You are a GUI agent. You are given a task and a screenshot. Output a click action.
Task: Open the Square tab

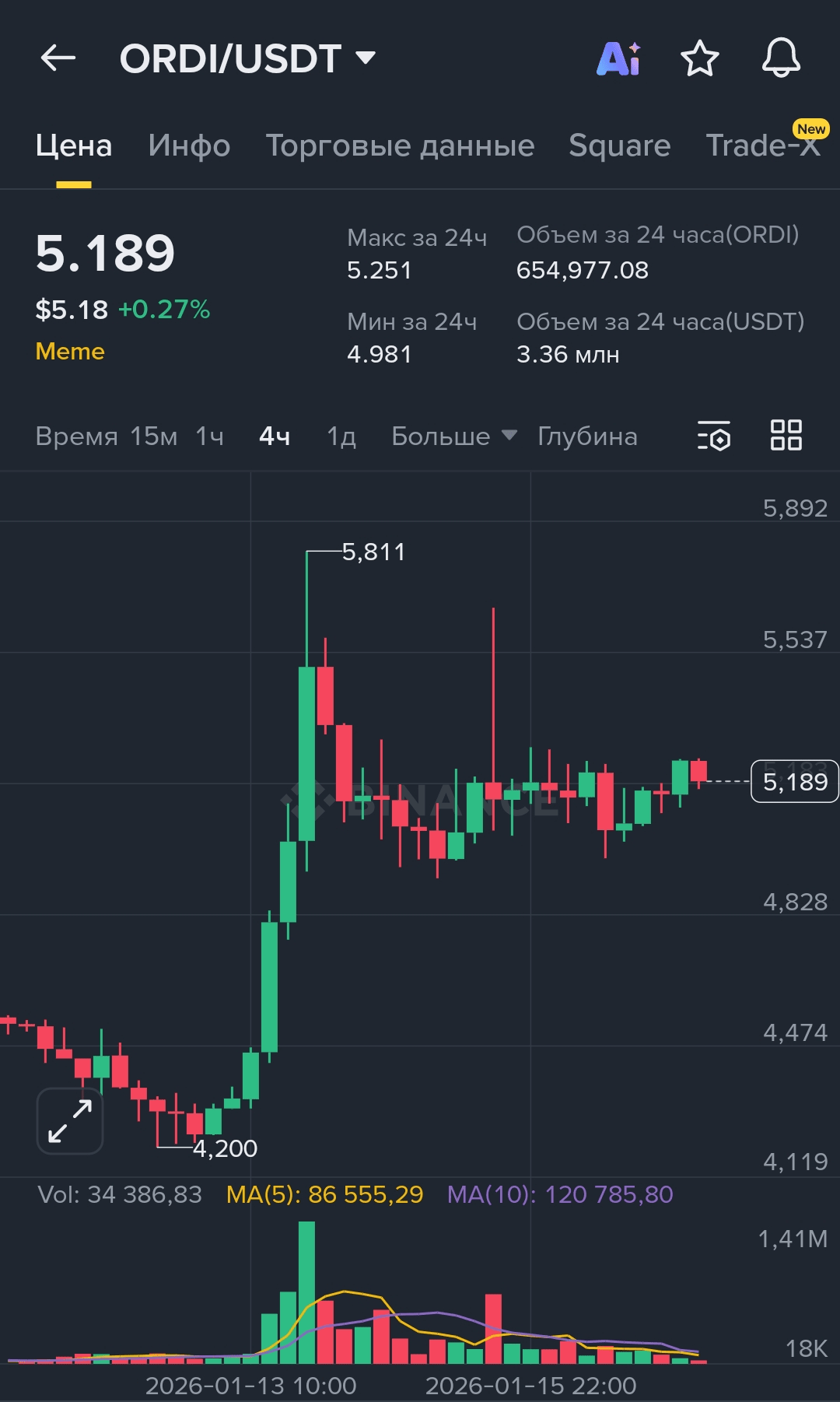(x=619, y=145)
